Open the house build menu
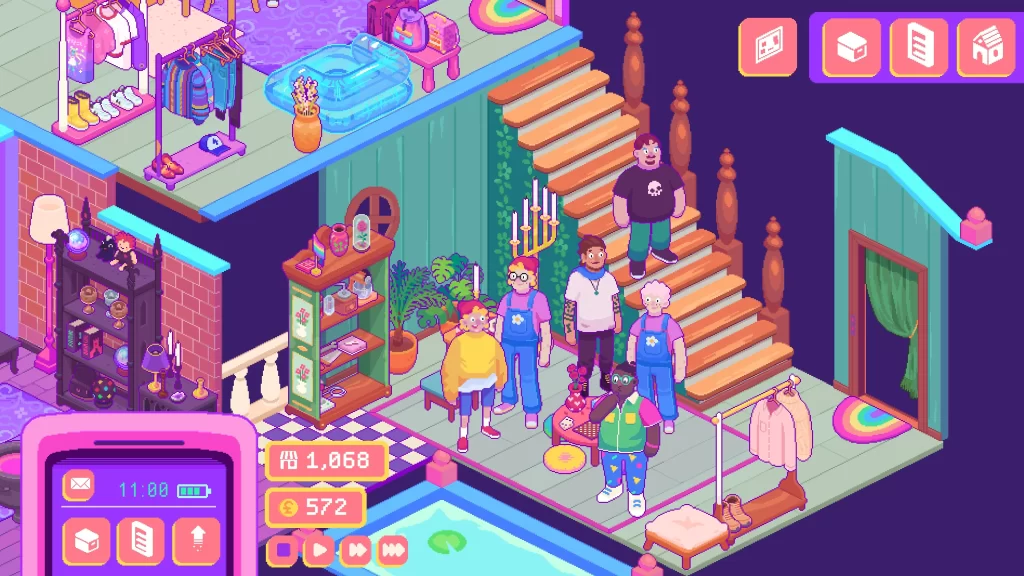Viewport: 1024px width, 576px height. click(x=985, y=47)
